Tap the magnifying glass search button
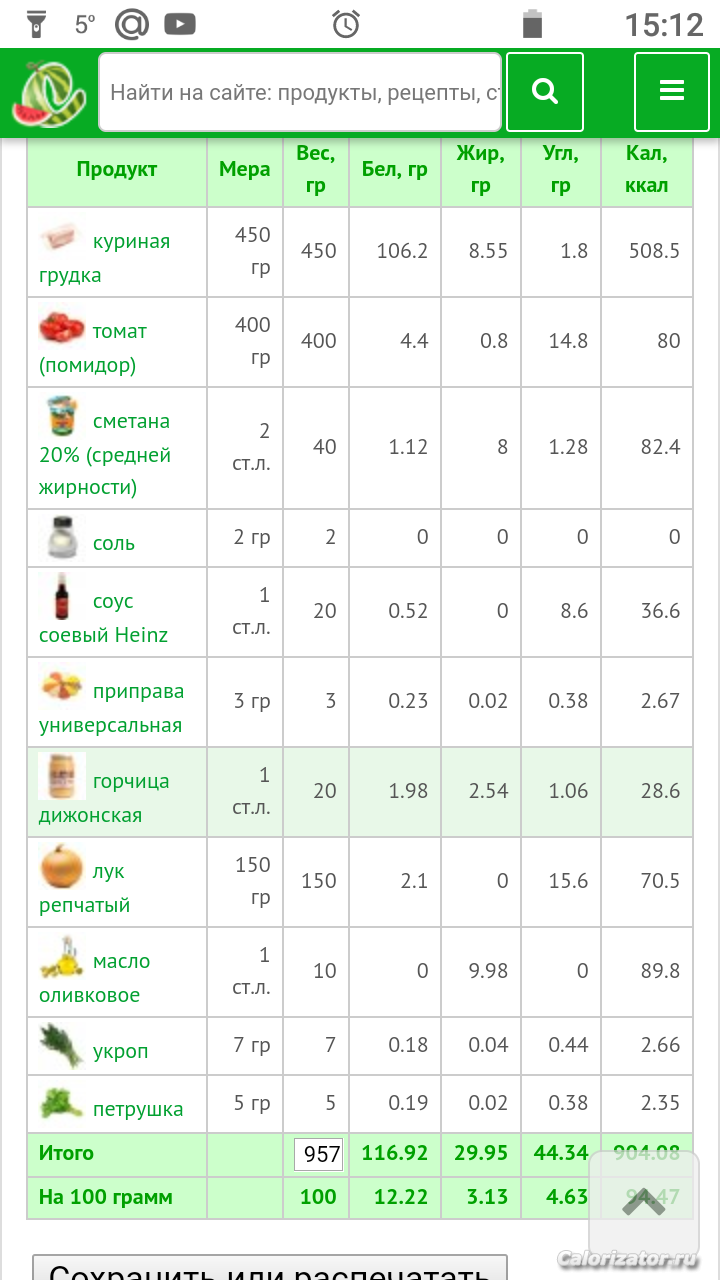This screenshot has width=720, height=1280. tap(545, 92)
